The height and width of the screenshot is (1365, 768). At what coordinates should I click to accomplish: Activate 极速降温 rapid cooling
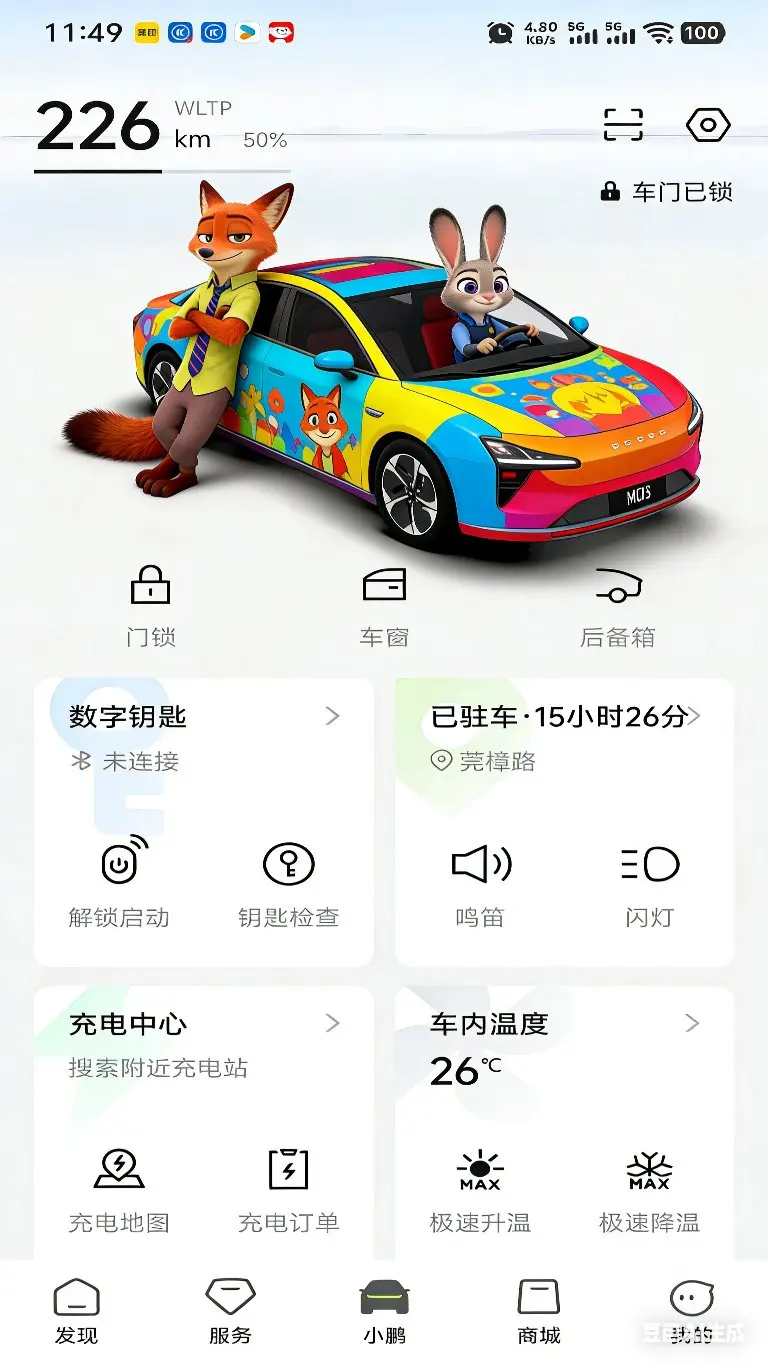click(650, 1190)
